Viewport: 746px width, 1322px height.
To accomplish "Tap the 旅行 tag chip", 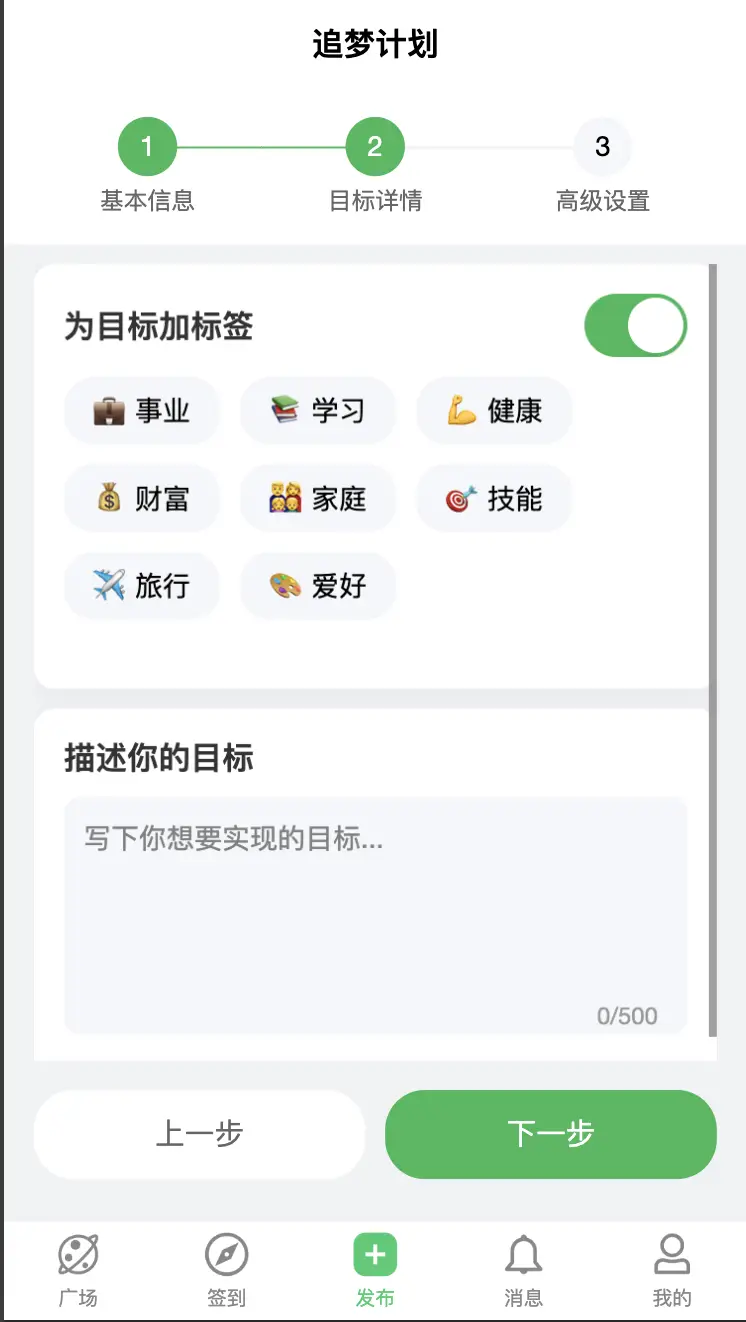I will coord(142,586).
